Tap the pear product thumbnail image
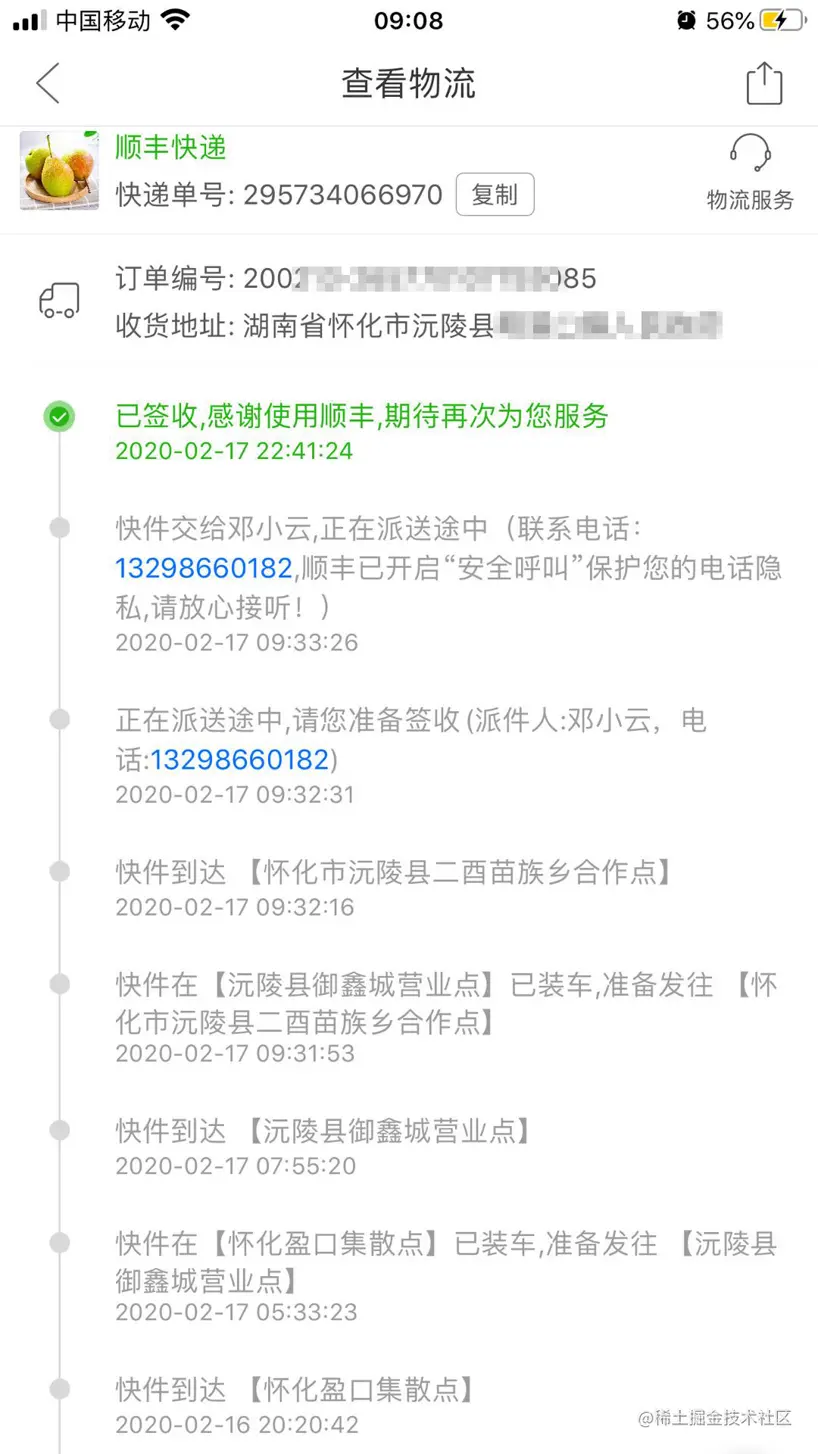The height and width of the screenshot is (1454, 818). point(57,171)
